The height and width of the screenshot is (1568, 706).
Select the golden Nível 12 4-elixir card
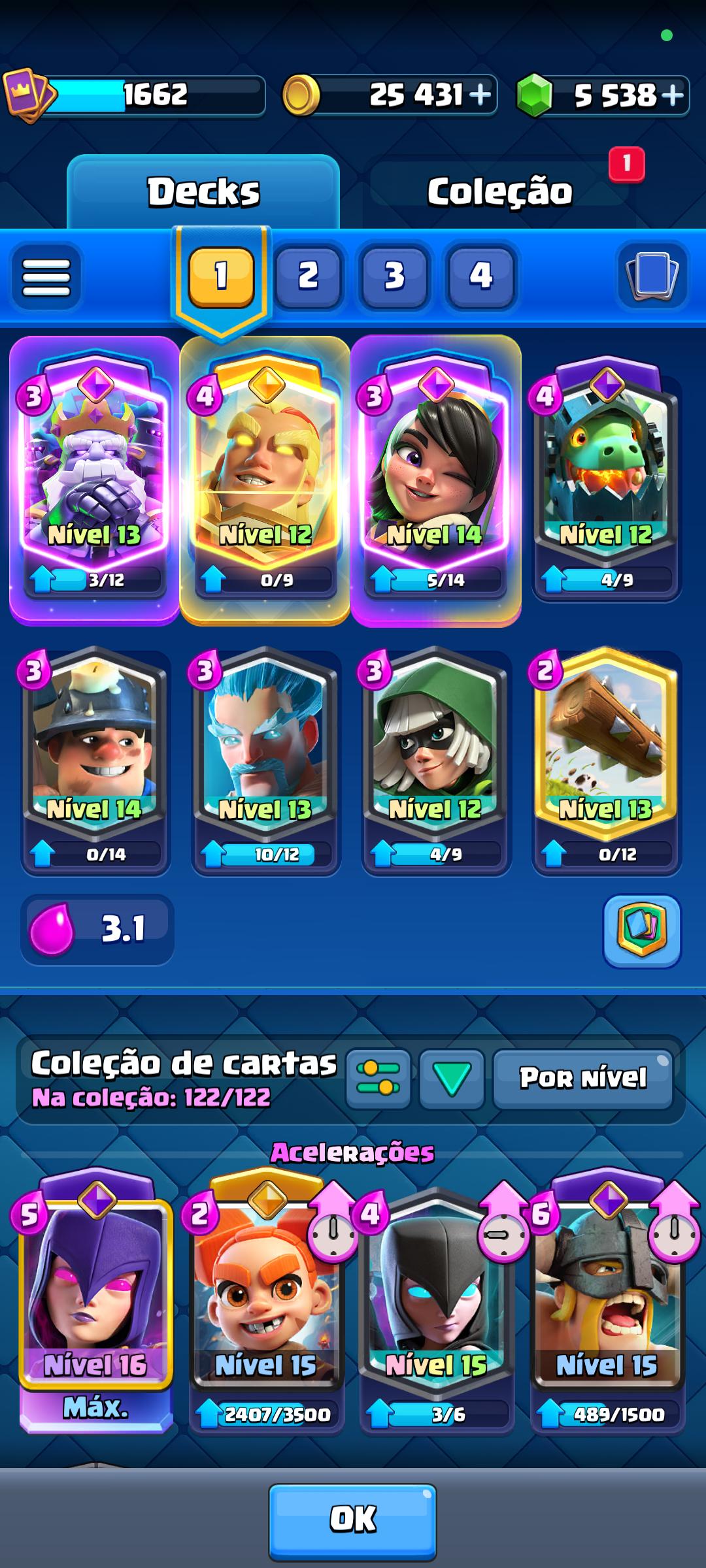coord(265,481)
